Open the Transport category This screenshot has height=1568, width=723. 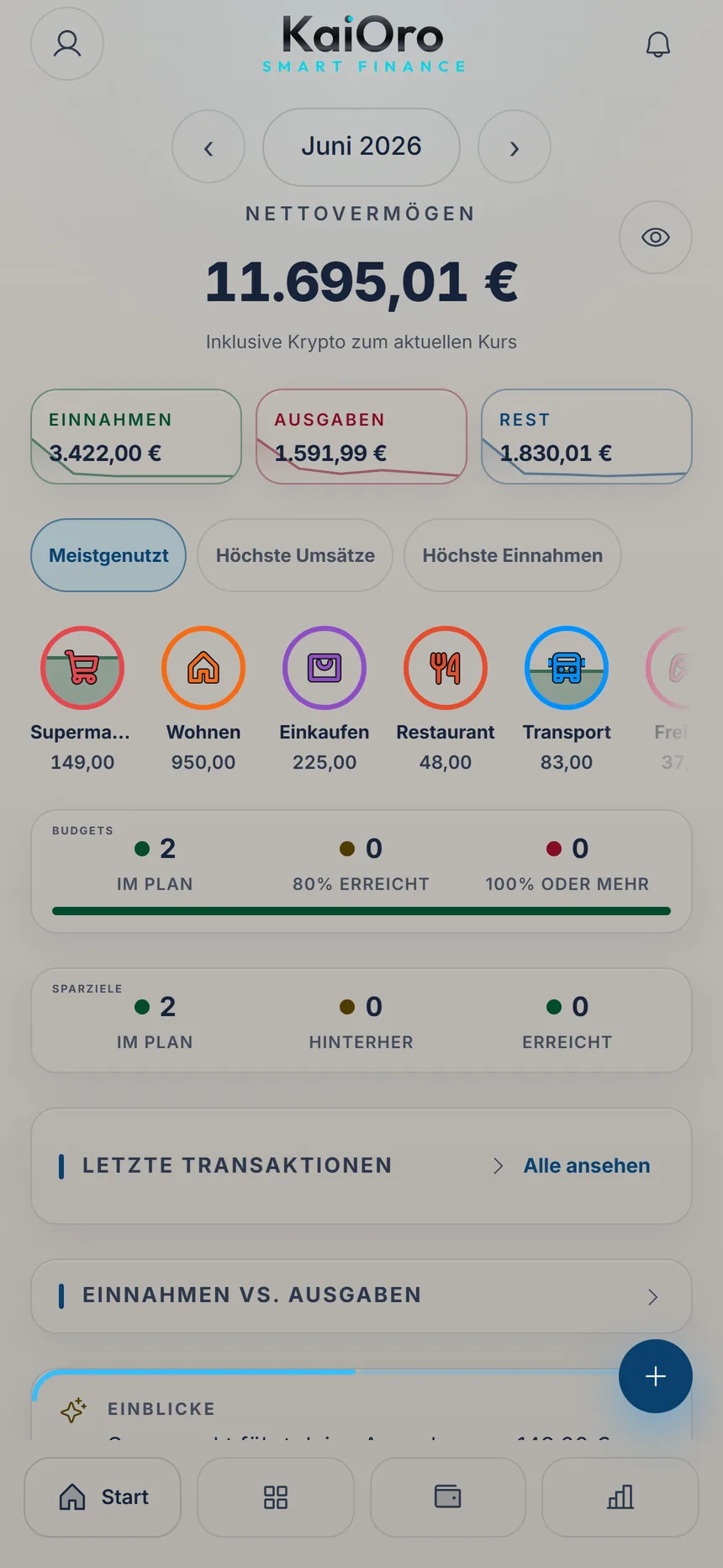click(567, 700)
